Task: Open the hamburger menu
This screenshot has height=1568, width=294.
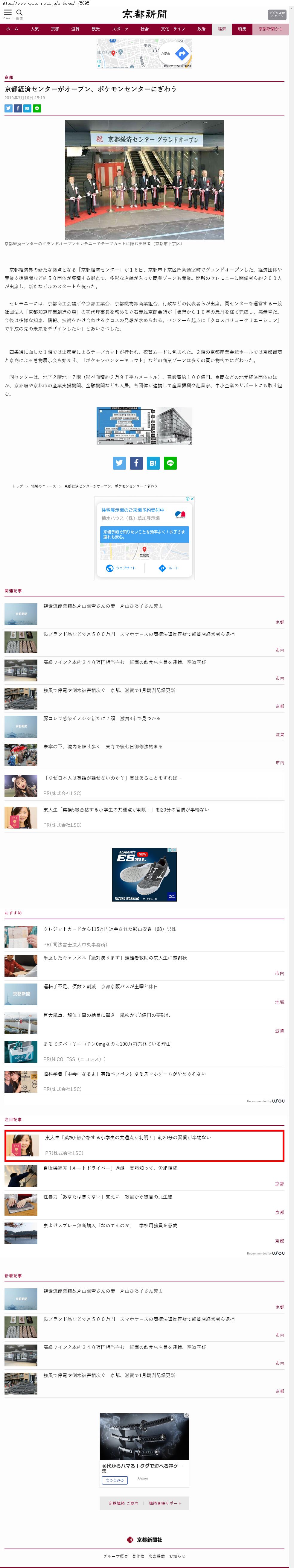Action: (8, 13)
